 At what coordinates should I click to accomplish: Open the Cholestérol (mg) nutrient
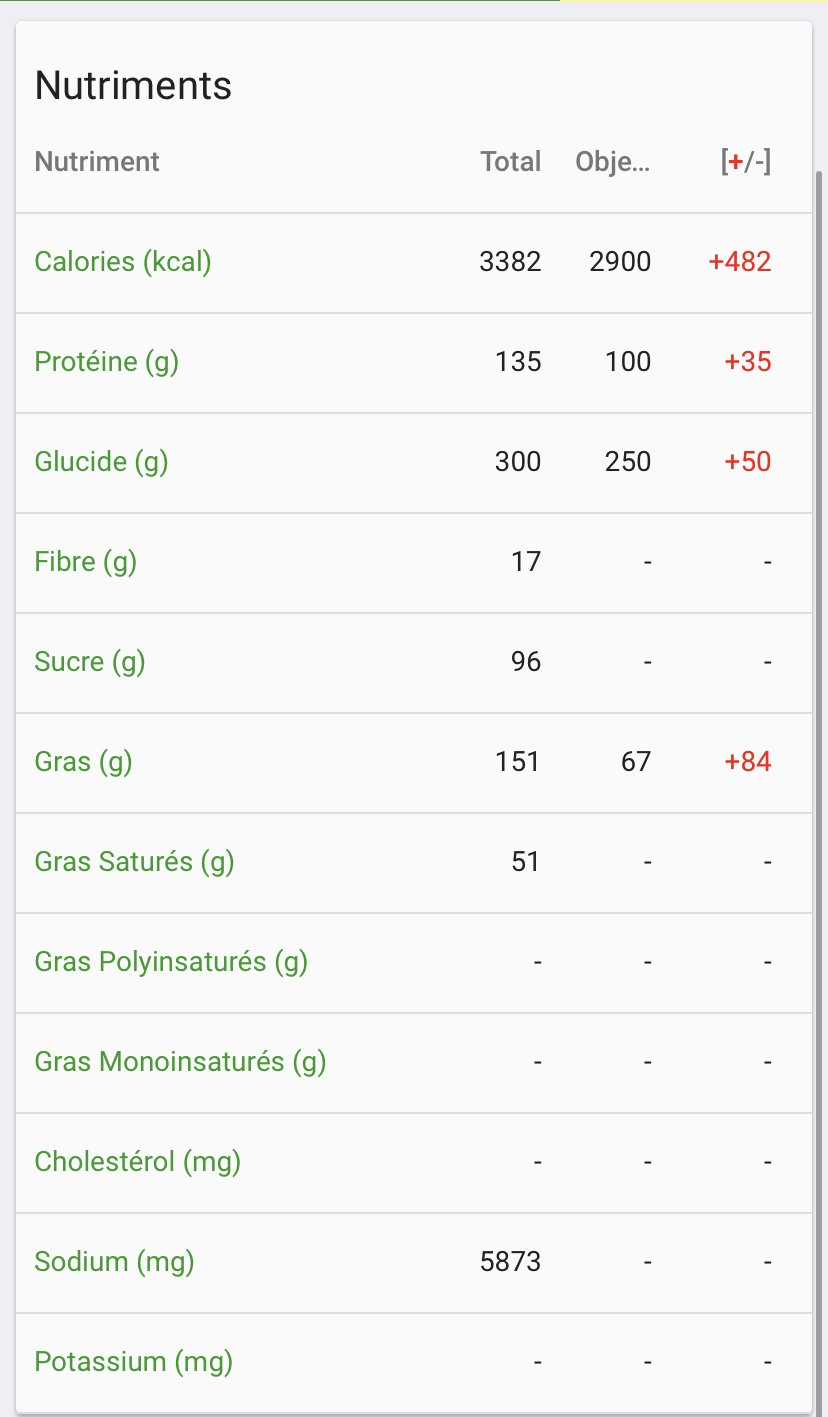pyautogui.click(x=138, y=1162)
